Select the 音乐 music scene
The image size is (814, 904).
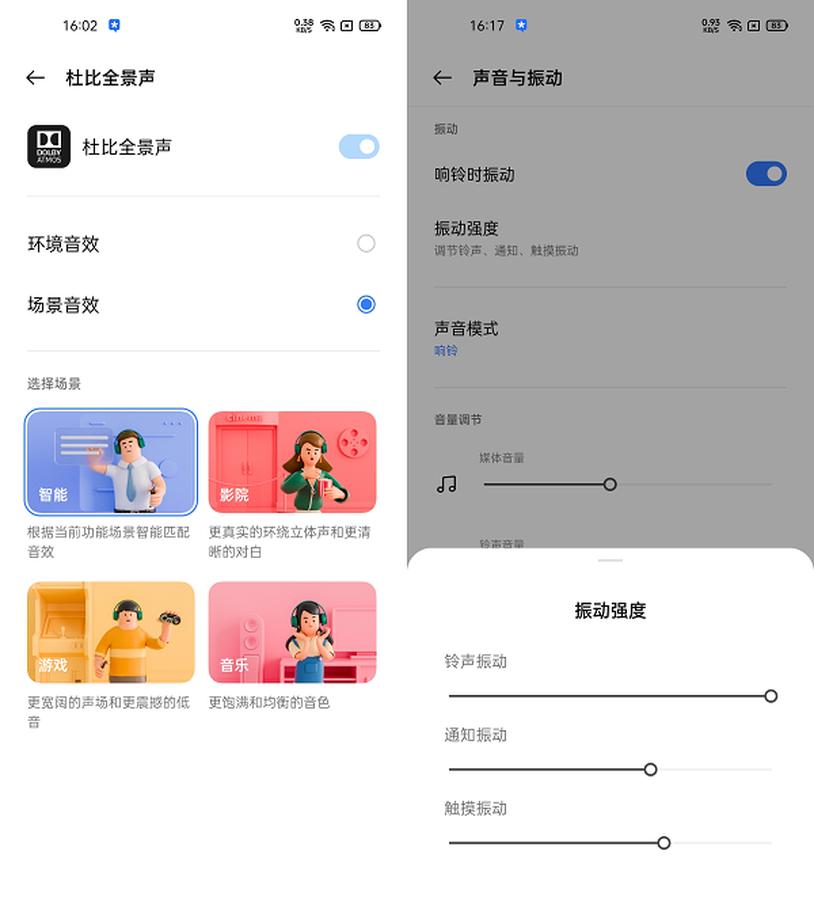click(292, 631)
